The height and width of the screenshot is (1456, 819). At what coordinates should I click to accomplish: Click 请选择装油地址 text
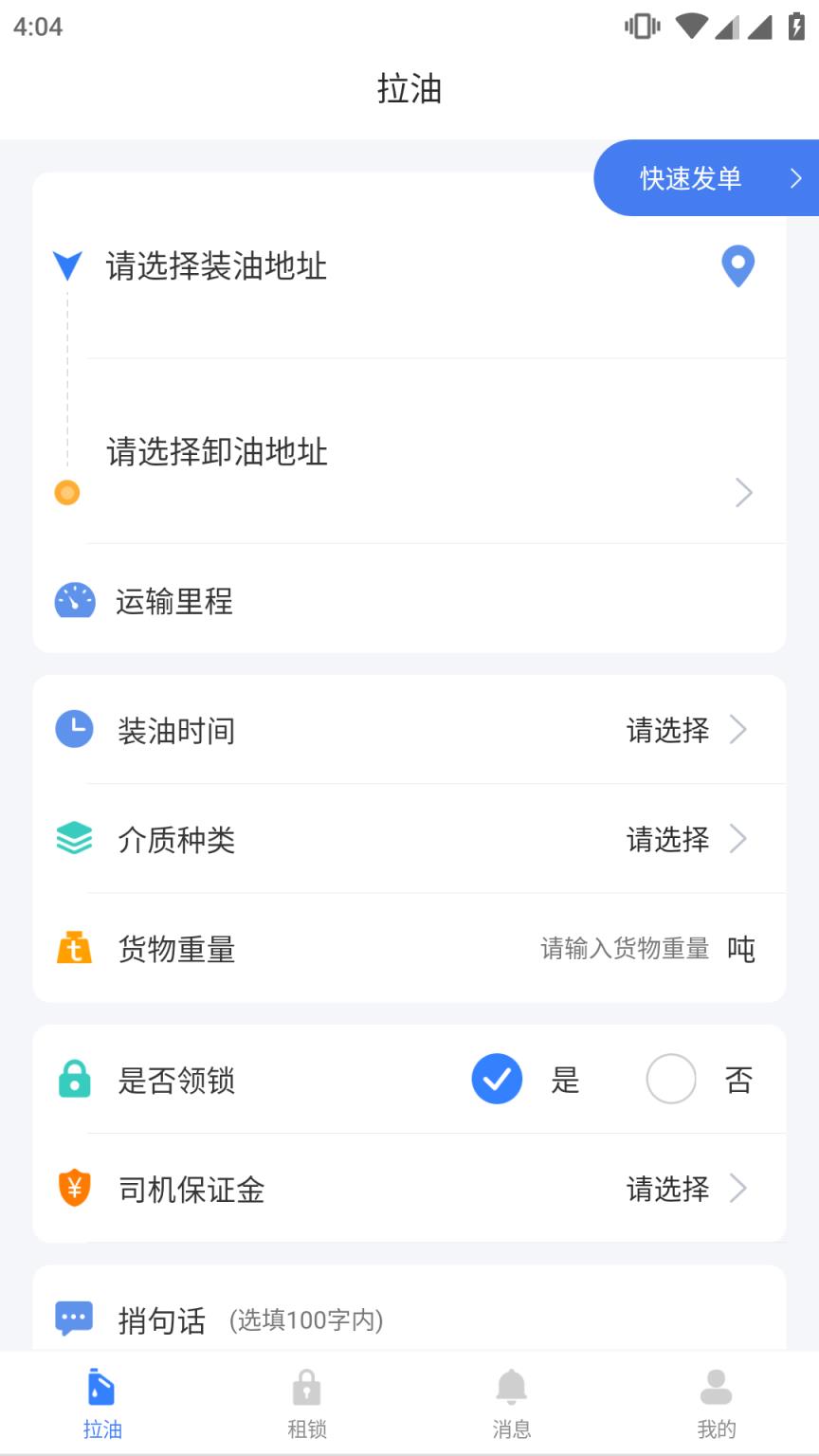(216, 267)
